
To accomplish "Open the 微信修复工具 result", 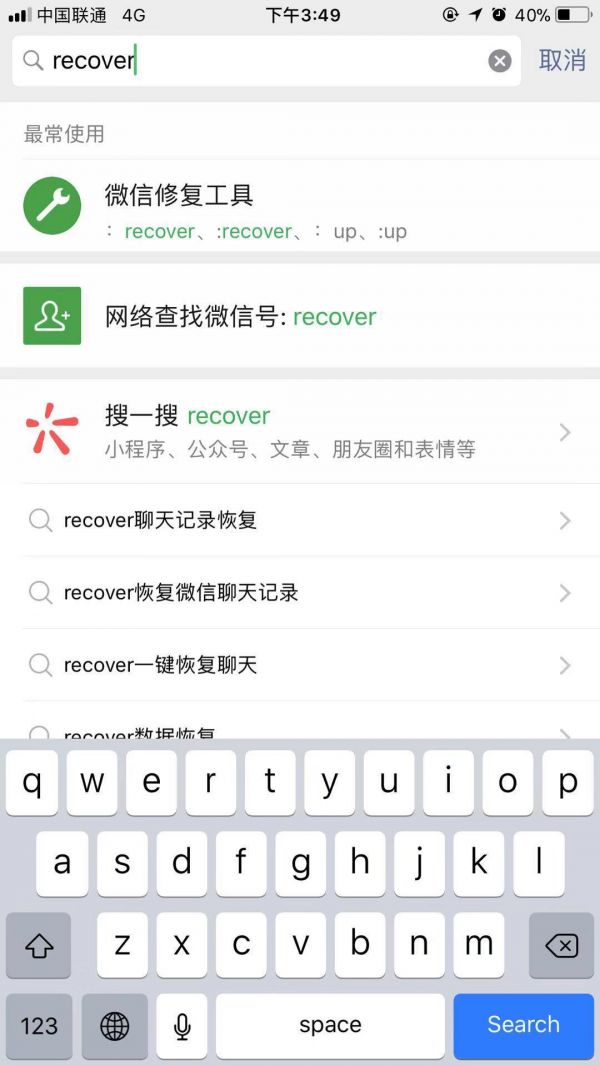I will pos(300,207).
